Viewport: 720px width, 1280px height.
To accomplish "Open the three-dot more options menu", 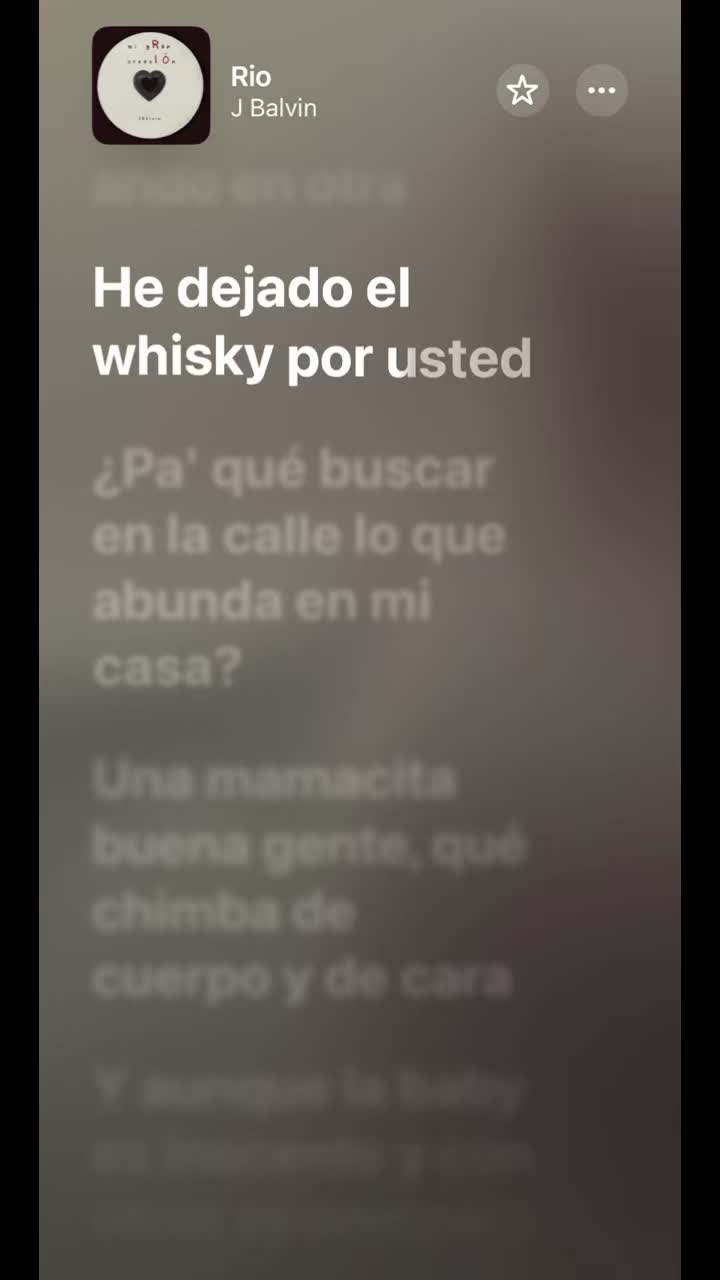I will tap(602, 90).
